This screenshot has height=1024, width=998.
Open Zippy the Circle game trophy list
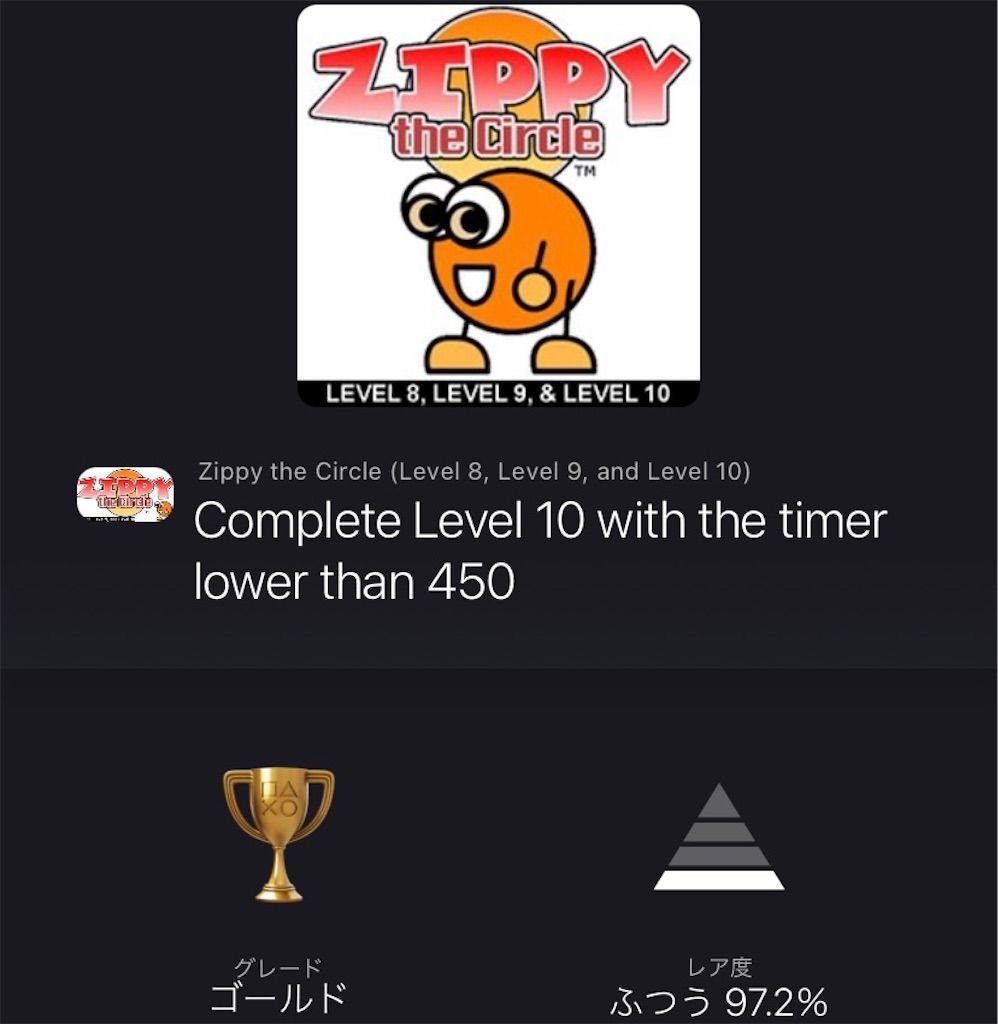tap(474, 471)
